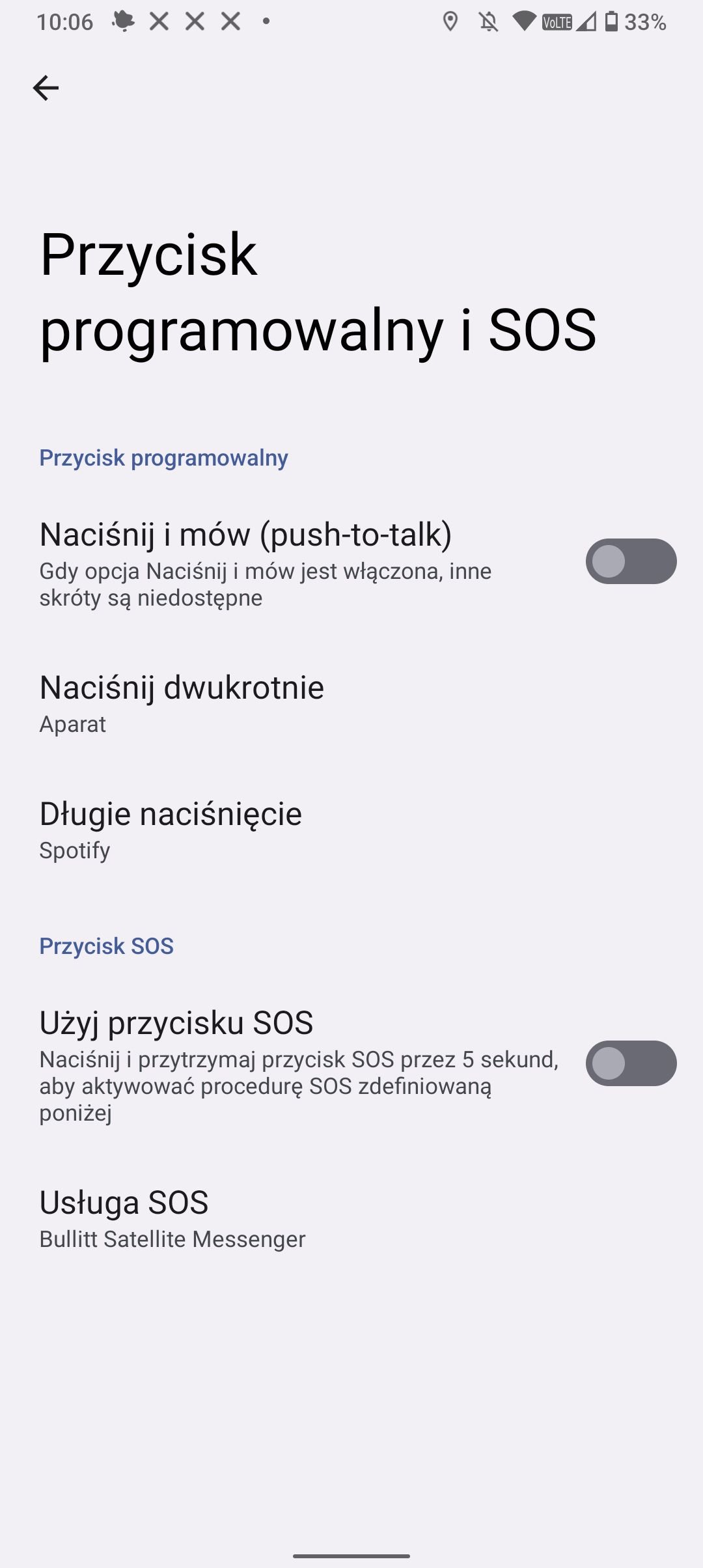Enable the Naciśnij i mów push-to-talk switch

coord(631,561)
